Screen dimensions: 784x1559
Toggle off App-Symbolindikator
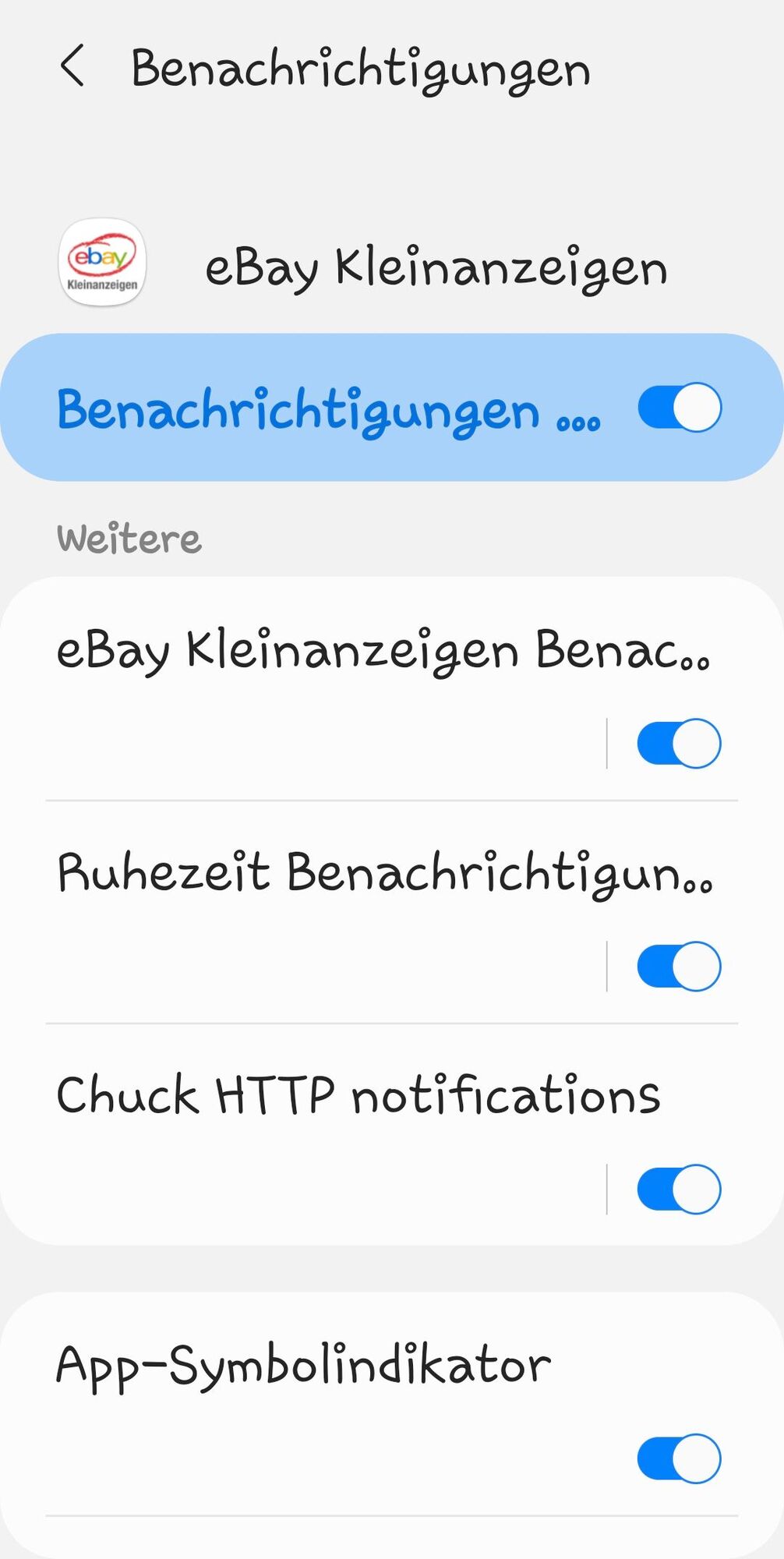click(x=679, y=1458)
